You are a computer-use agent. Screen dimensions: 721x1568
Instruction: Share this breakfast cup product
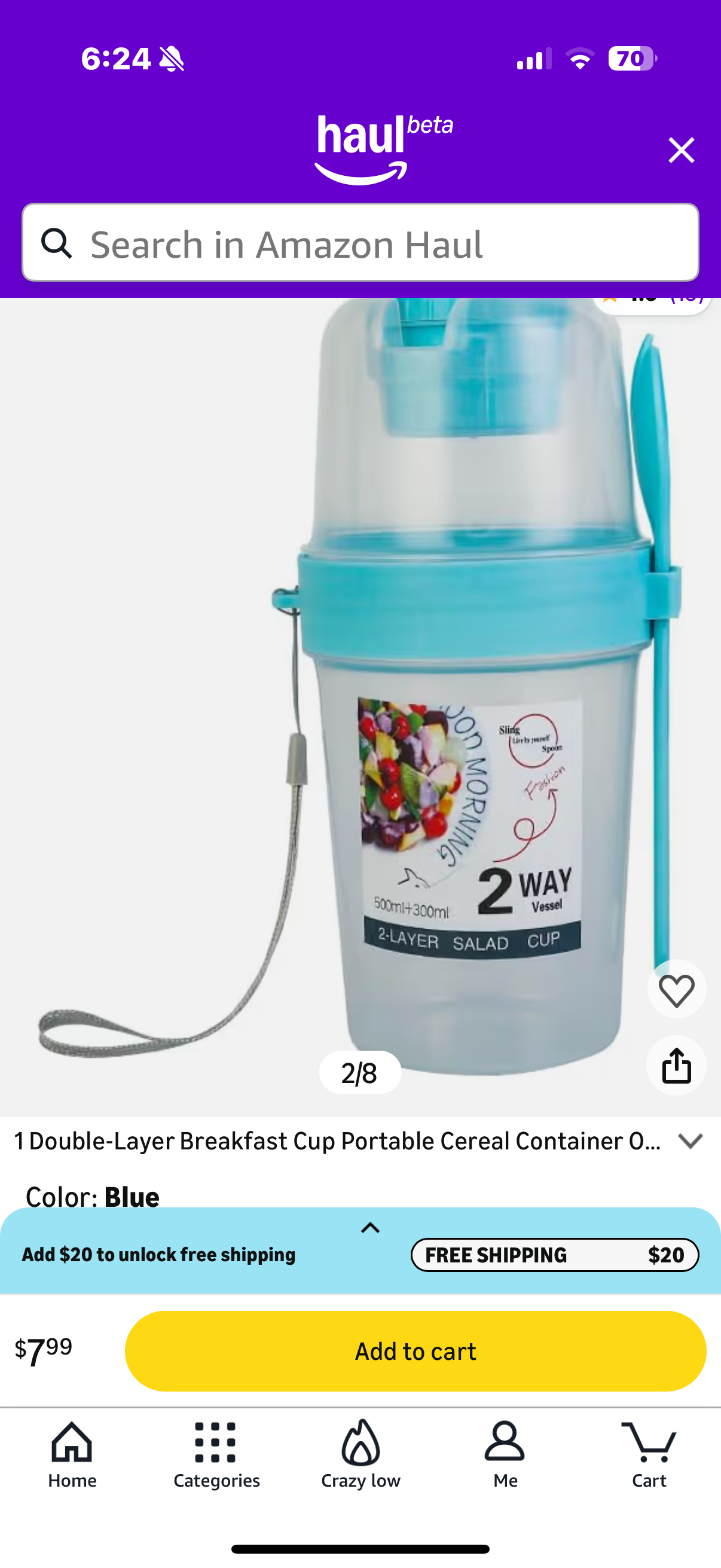[676, 1065]
